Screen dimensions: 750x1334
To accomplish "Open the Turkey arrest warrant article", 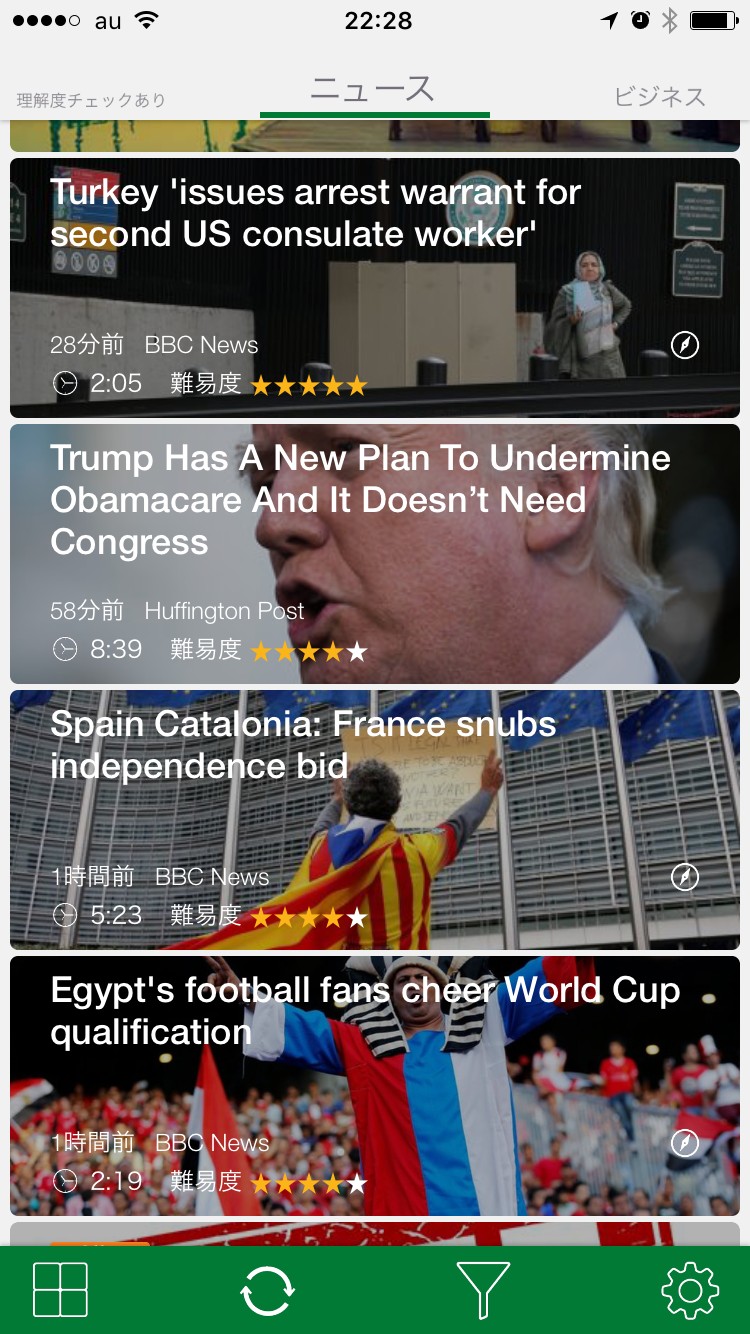I will coord(315,213).
